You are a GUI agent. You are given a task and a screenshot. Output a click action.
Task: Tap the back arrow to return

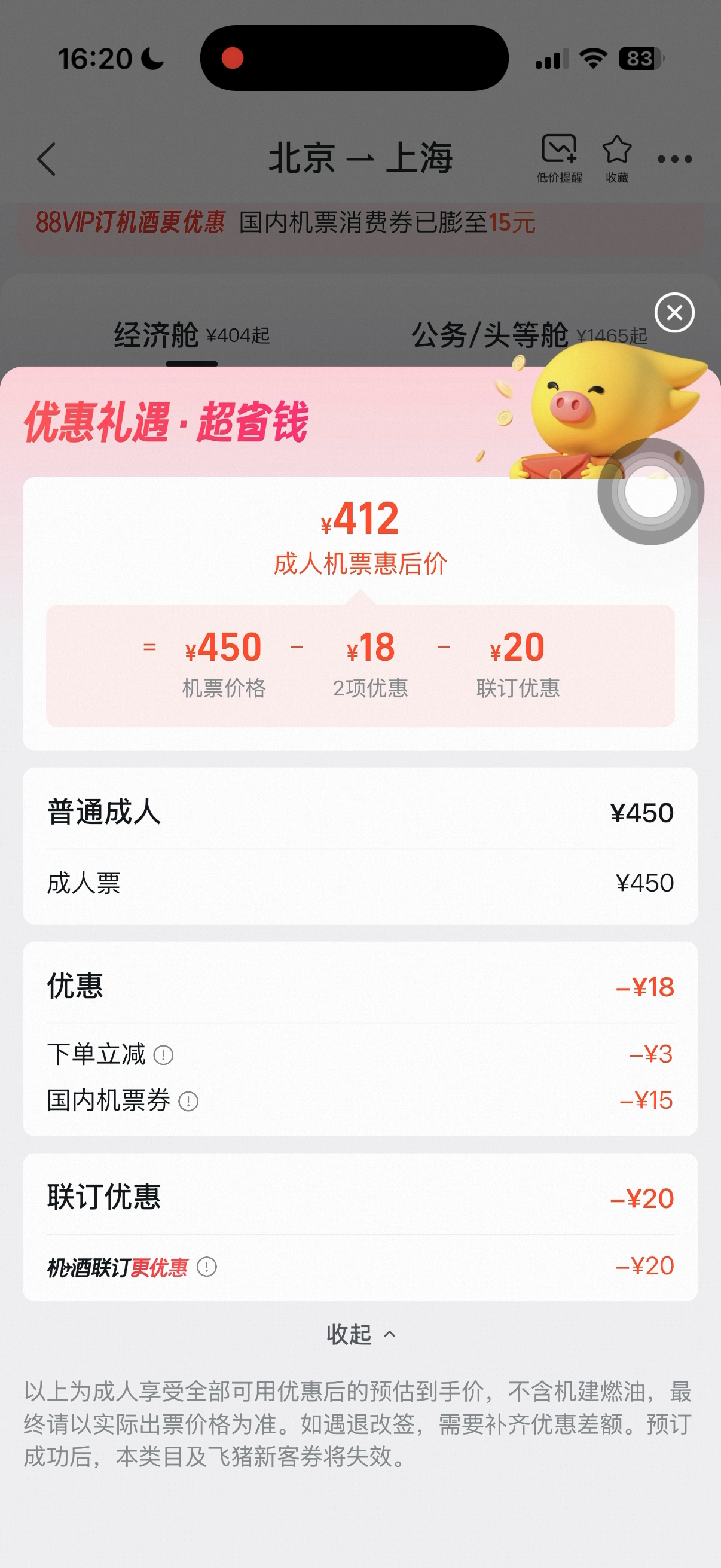tap(47, 158)
